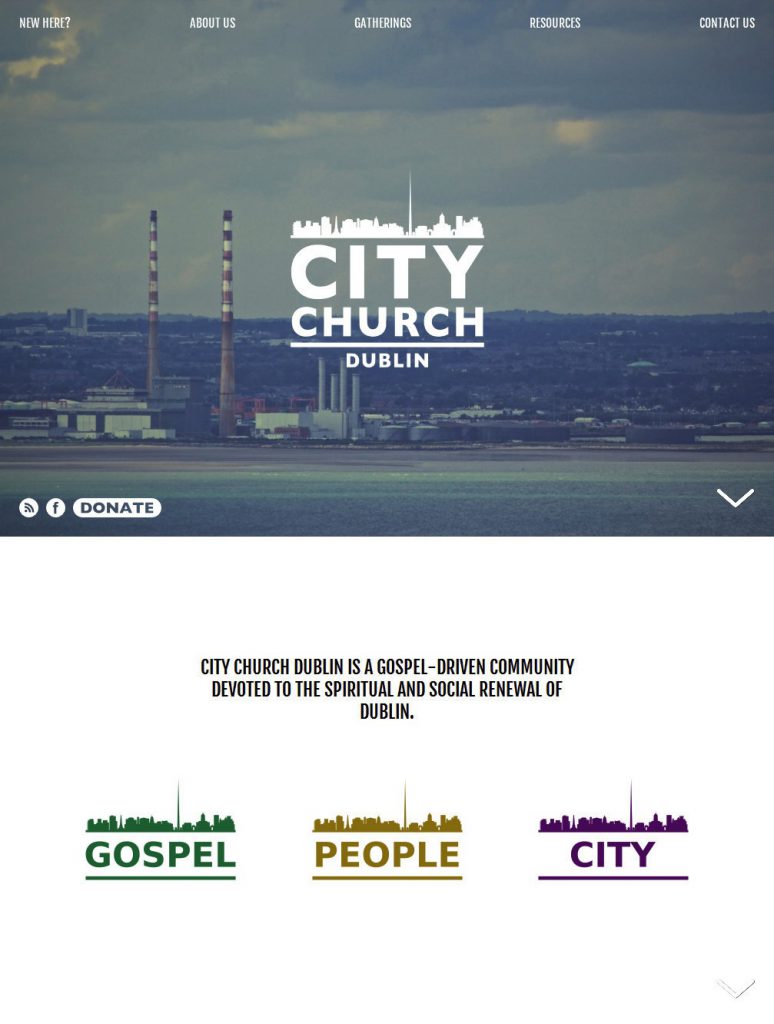Screen dimensions: 774x1024
Task: Open the RSS feed icon
Action: click(x=29, y=508)
